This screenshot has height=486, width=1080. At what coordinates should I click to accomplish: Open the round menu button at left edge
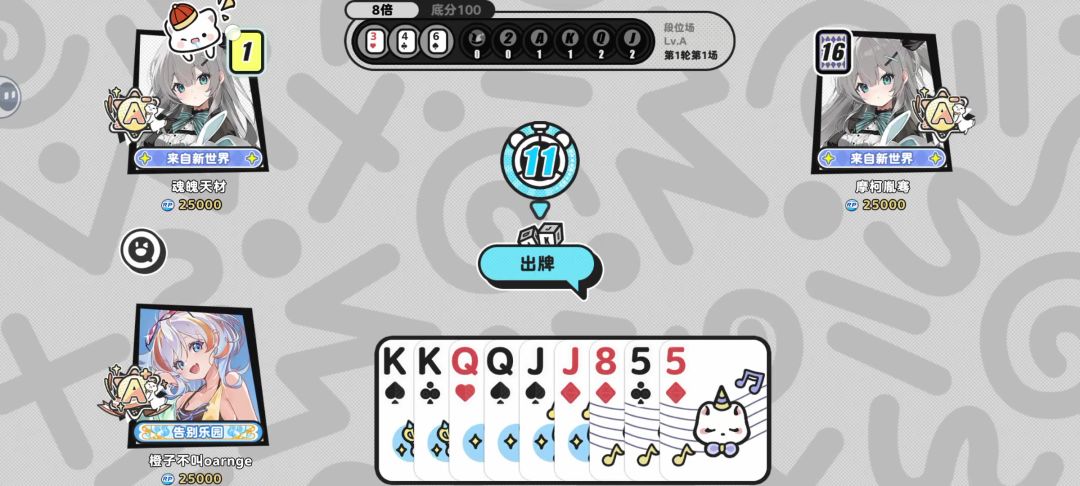coord(8,96)
